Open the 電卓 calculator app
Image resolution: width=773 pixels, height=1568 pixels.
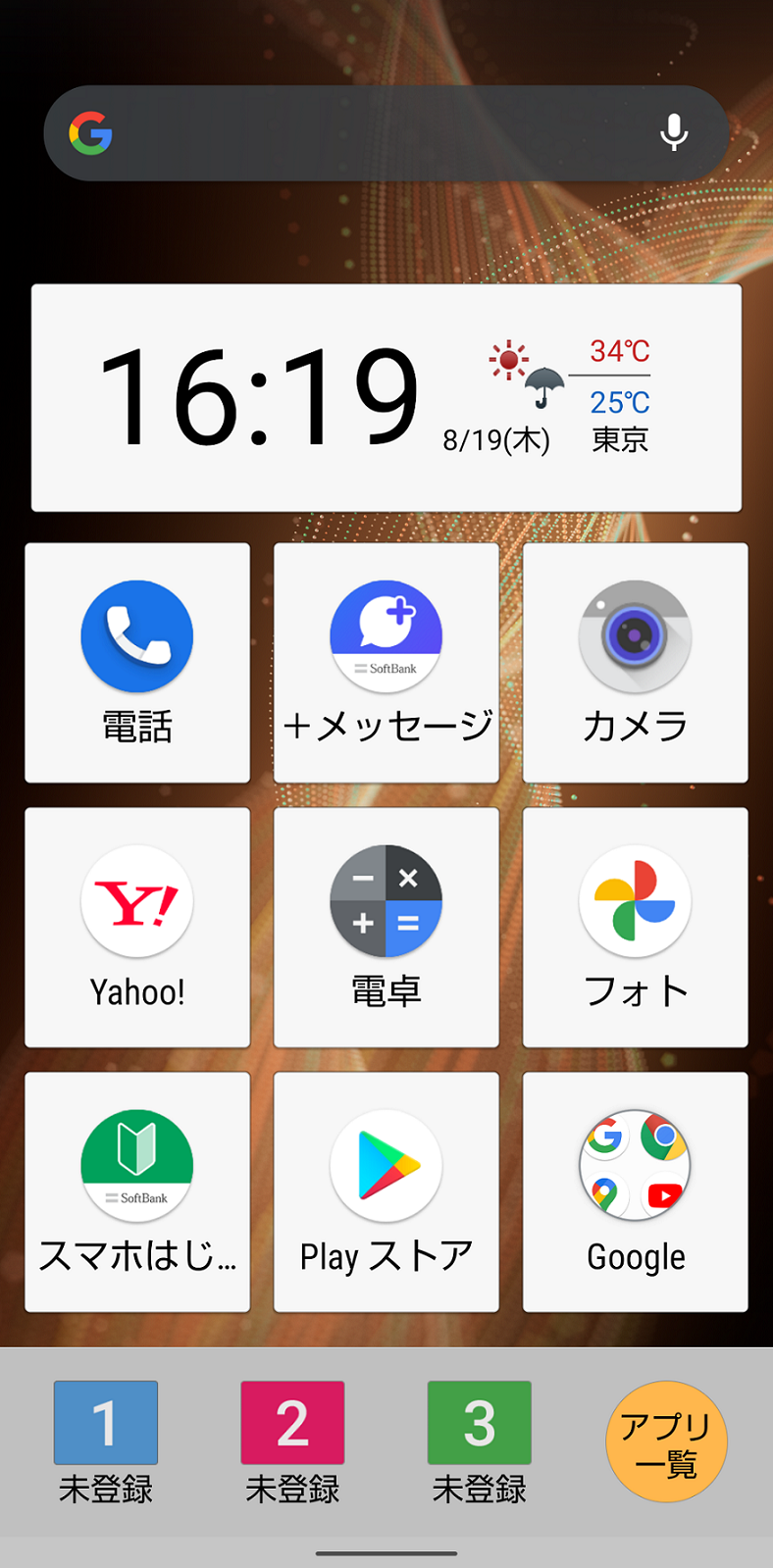tap(386, 926)
